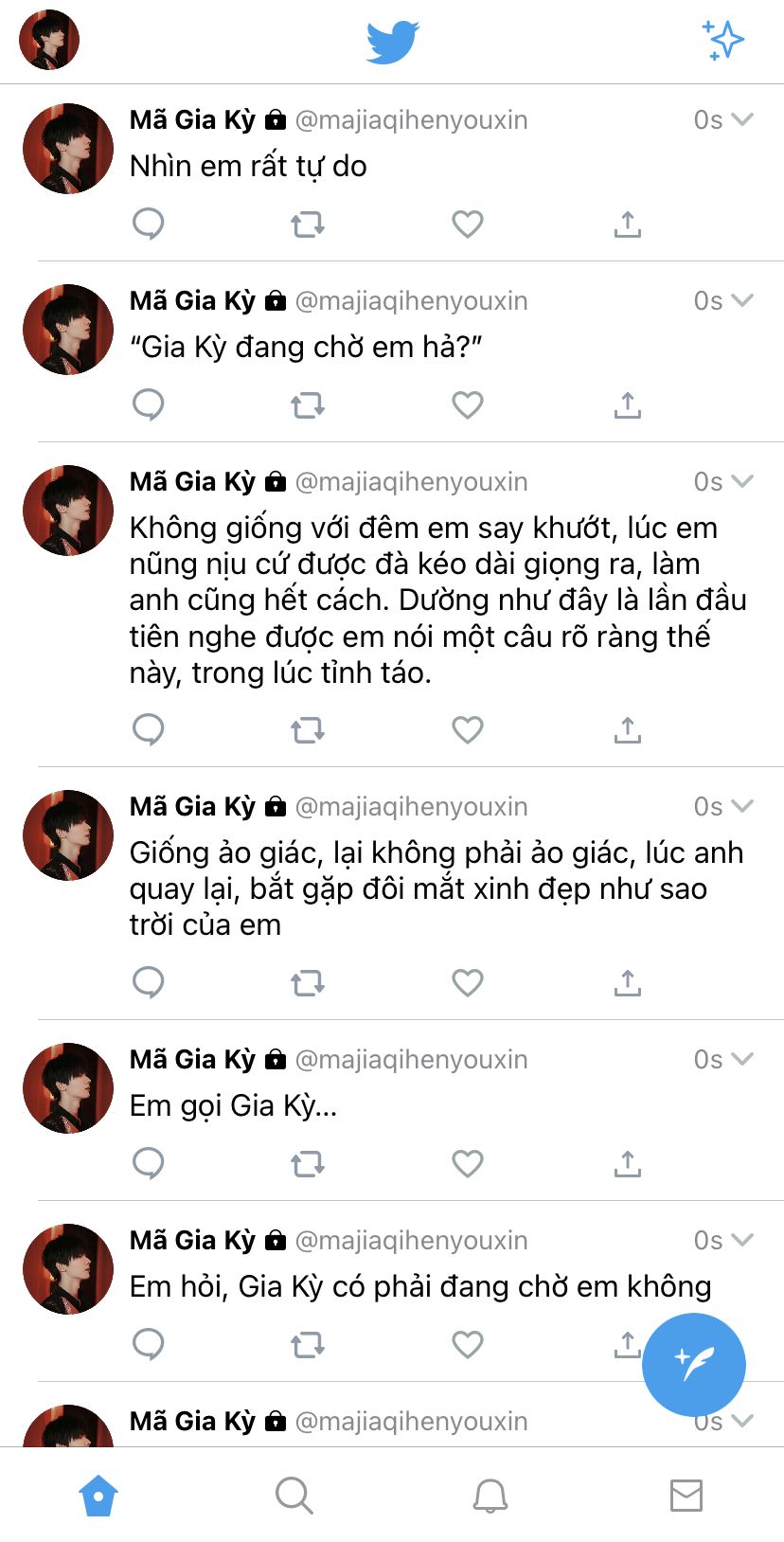
Task: Retweet the tweet "Em gọi Gia Kỳ..."
Action: click(x=307, y=1164)
